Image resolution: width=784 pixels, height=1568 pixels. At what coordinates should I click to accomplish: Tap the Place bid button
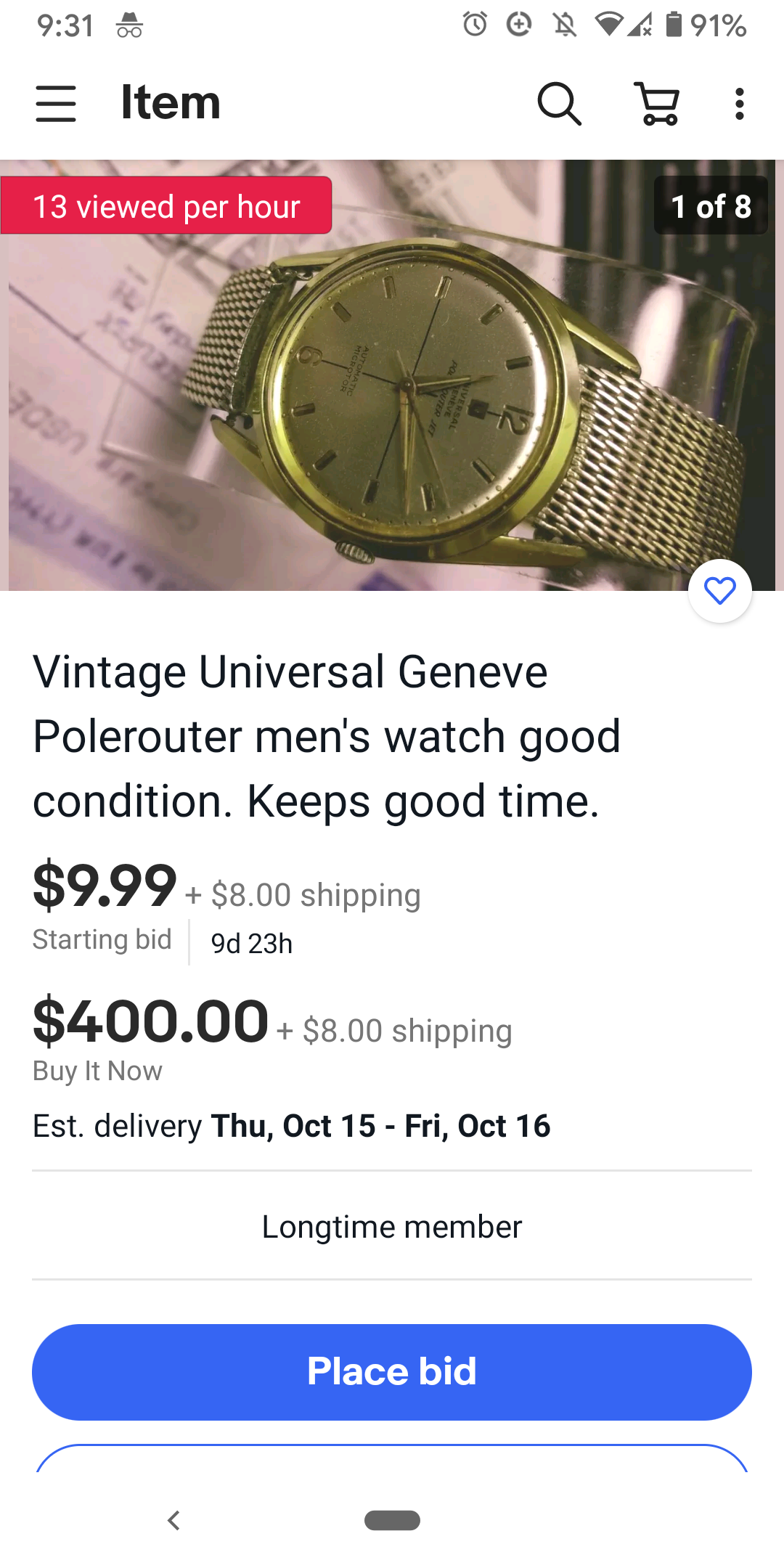[x=392, y=1372]
